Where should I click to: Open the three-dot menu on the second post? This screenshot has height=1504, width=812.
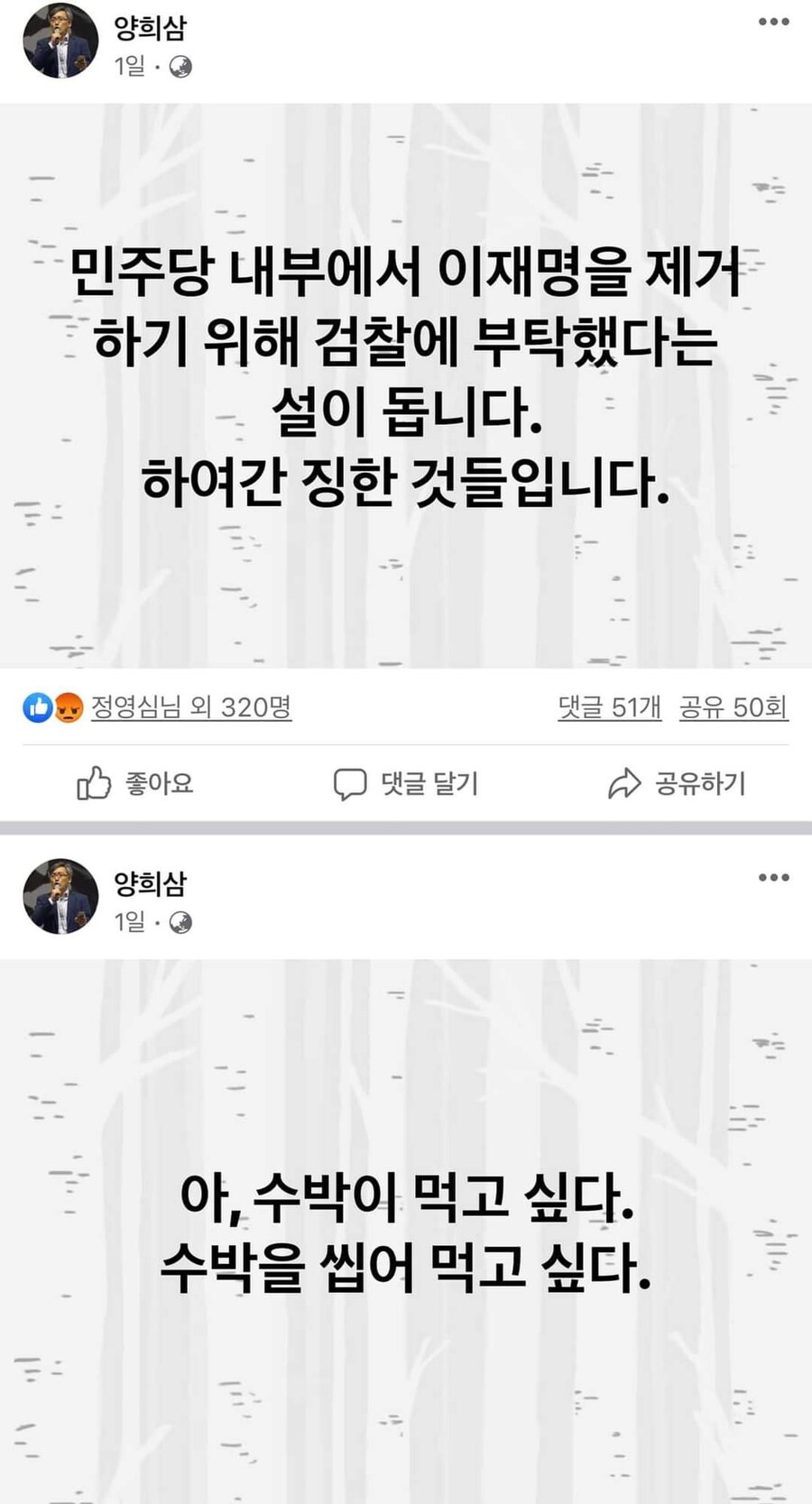771,875
